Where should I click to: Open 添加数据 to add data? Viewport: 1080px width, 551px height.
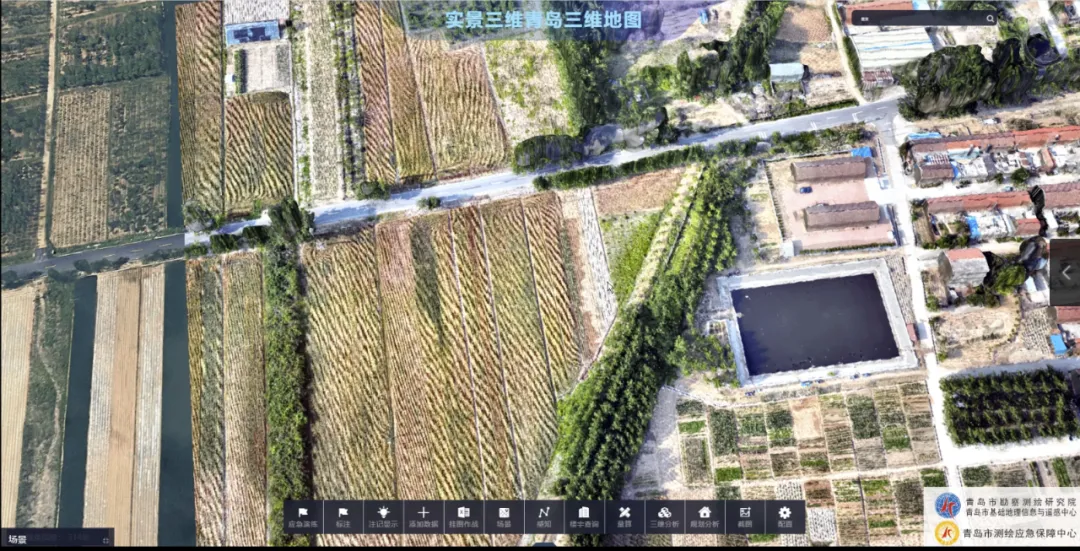pos(423,516)
